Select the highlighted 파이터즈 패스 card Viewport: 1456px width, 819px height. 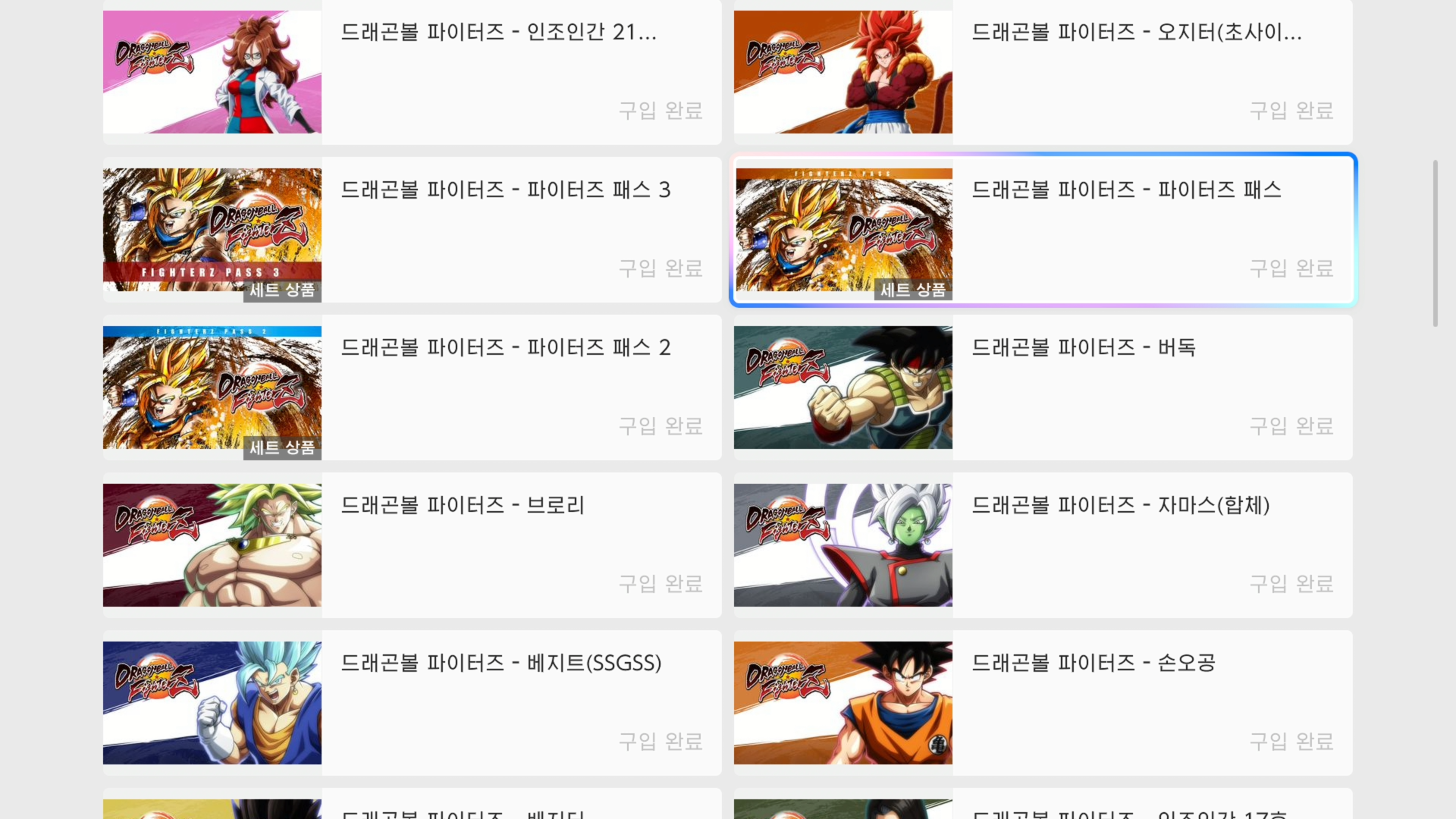coord(1043,229)
